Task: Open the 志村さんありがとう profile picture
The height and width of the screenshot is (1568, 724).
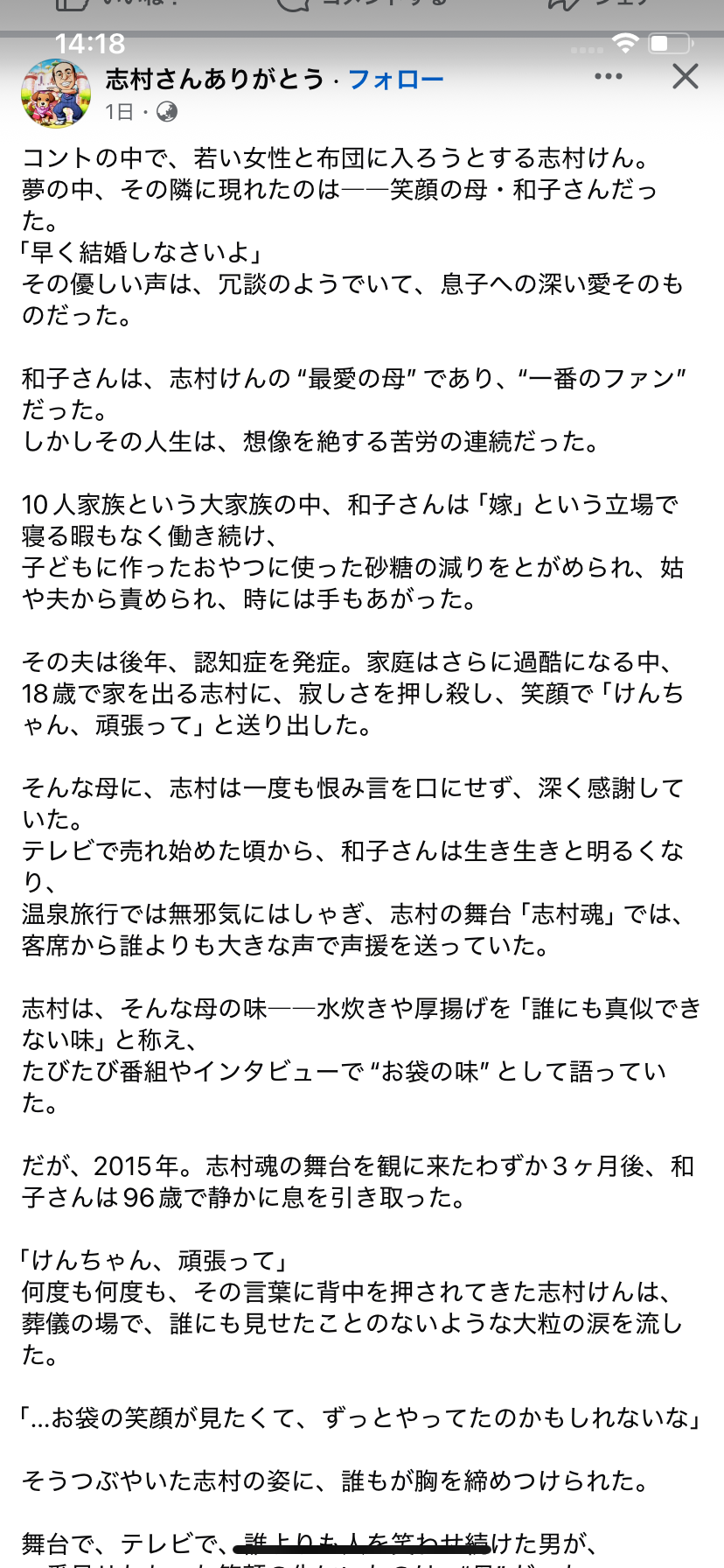Action: pyautogui.click(x=56, y=94)
